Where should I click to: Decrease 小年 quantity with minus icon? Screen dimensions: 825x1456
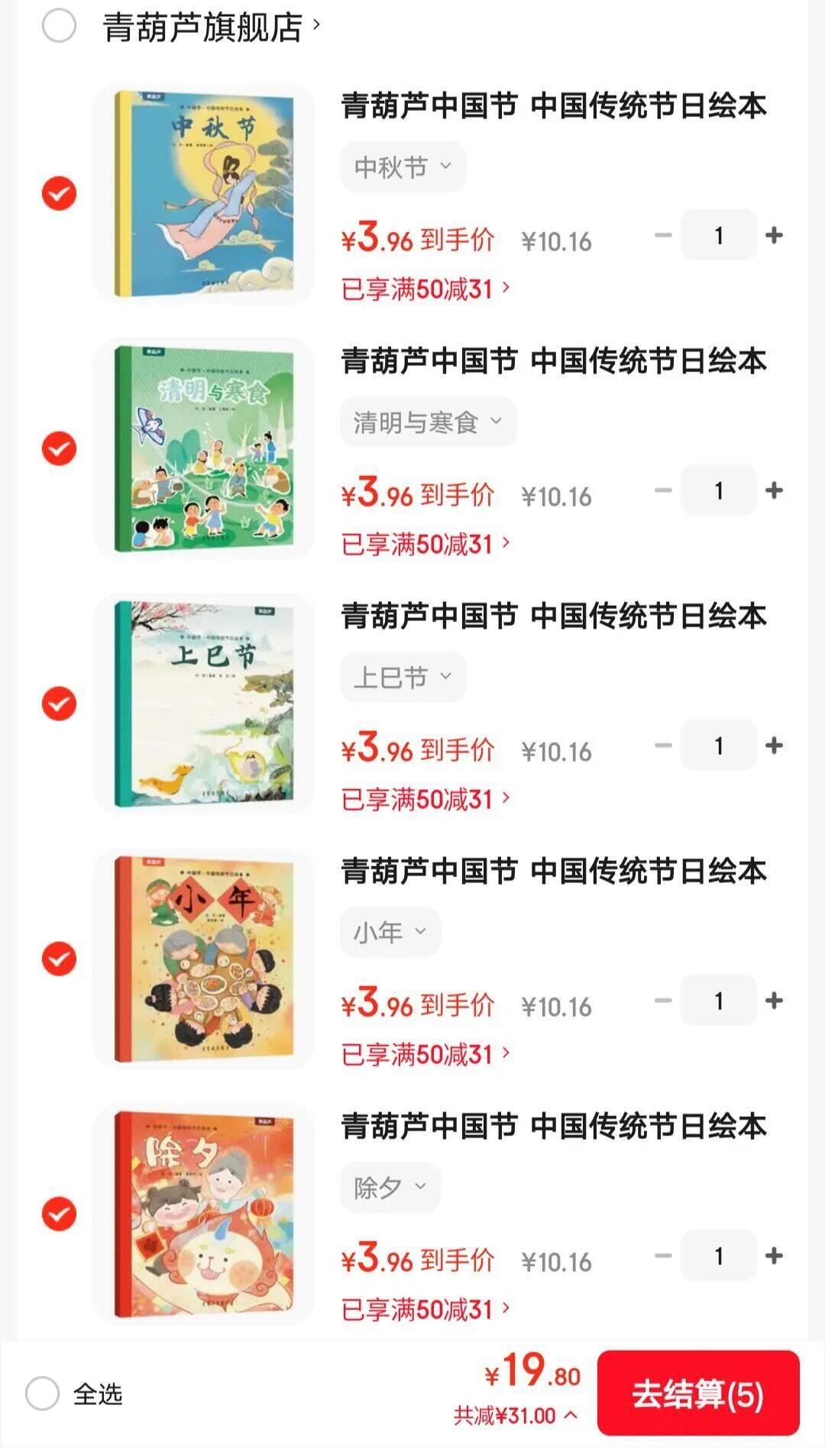point(662,1001)
